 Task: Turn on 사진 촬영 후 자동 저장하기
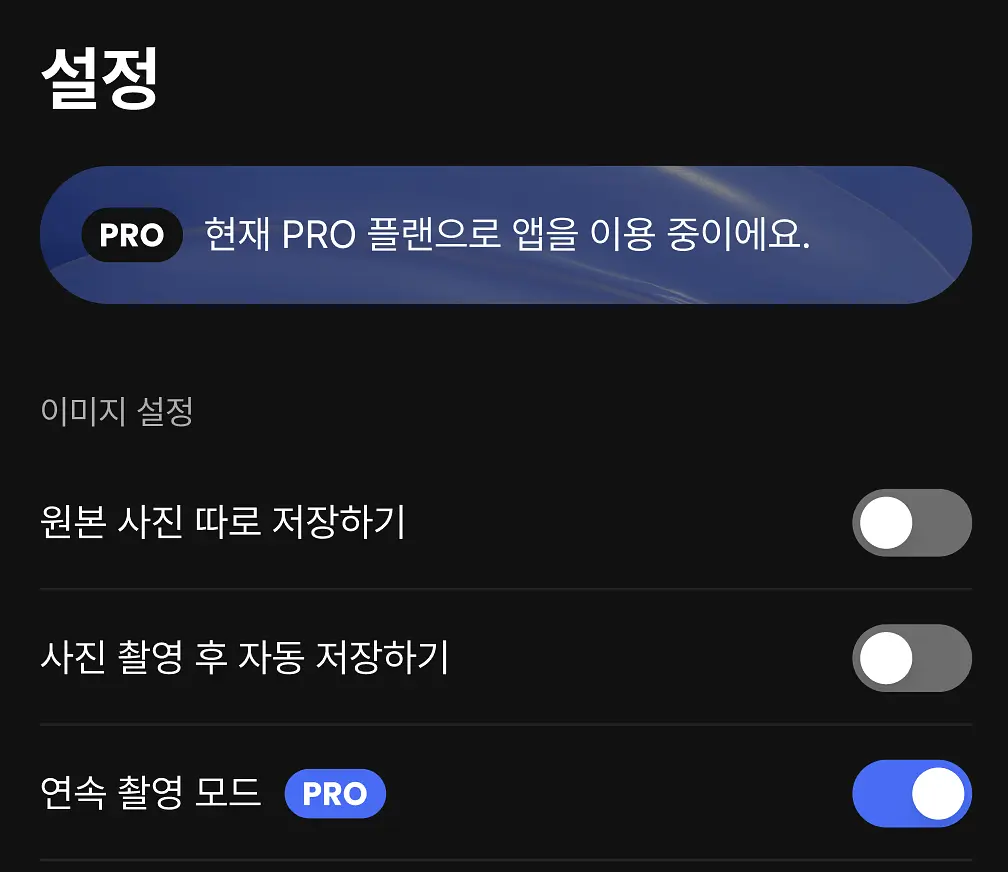click(912, 658)
